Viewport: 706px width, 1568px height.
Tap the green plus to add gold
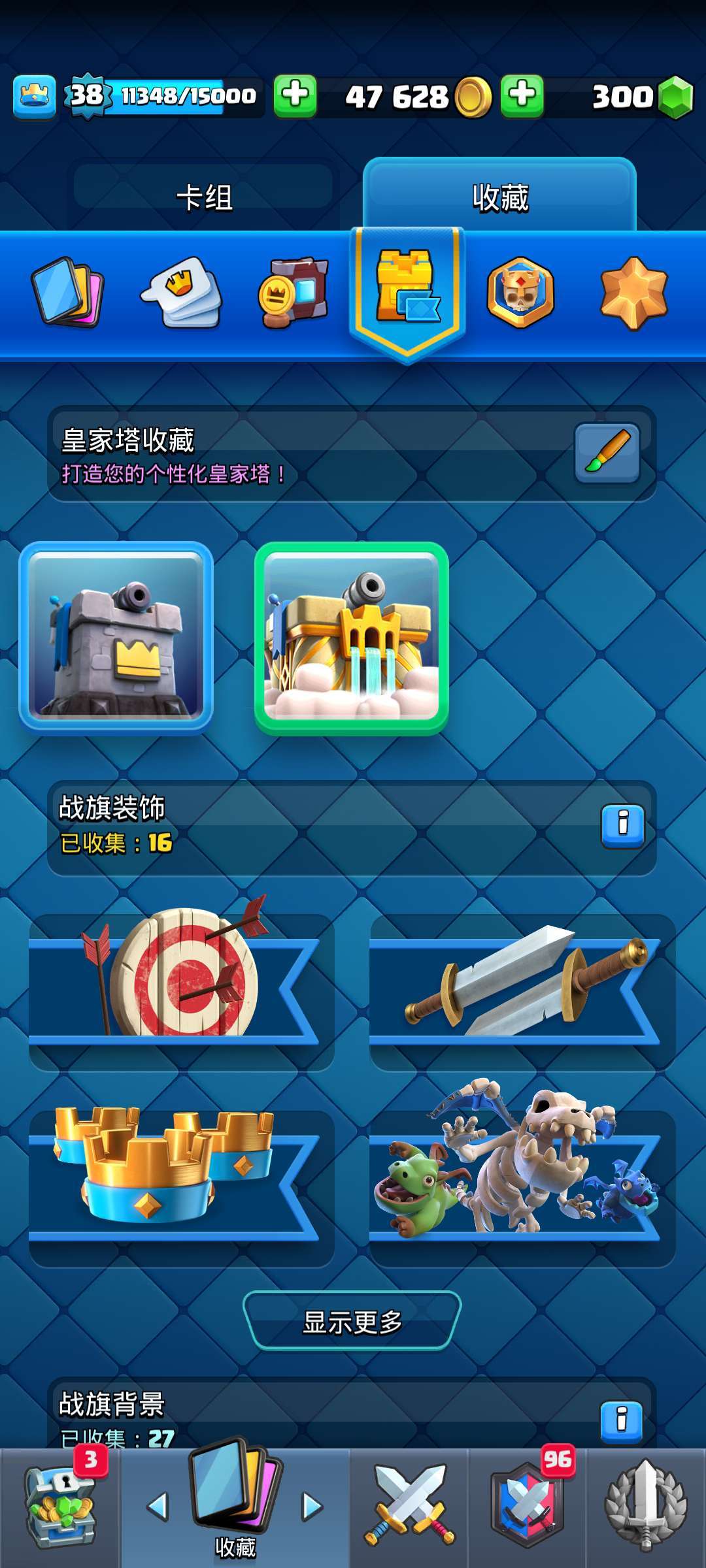[x=295, y=96]
